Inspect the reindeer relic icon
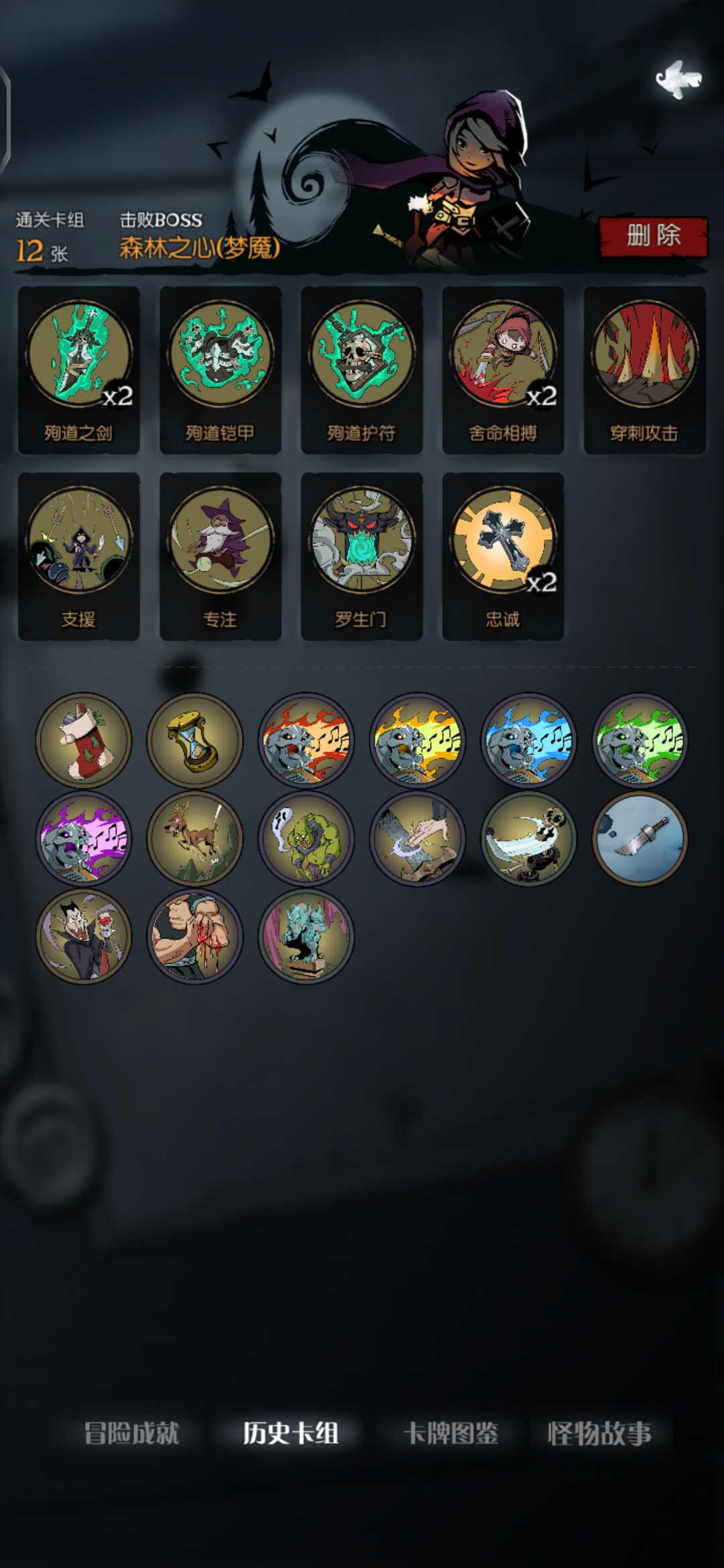Image resolution: width=724 pixels, height=1568 pixels. click(x=195, y=838)
